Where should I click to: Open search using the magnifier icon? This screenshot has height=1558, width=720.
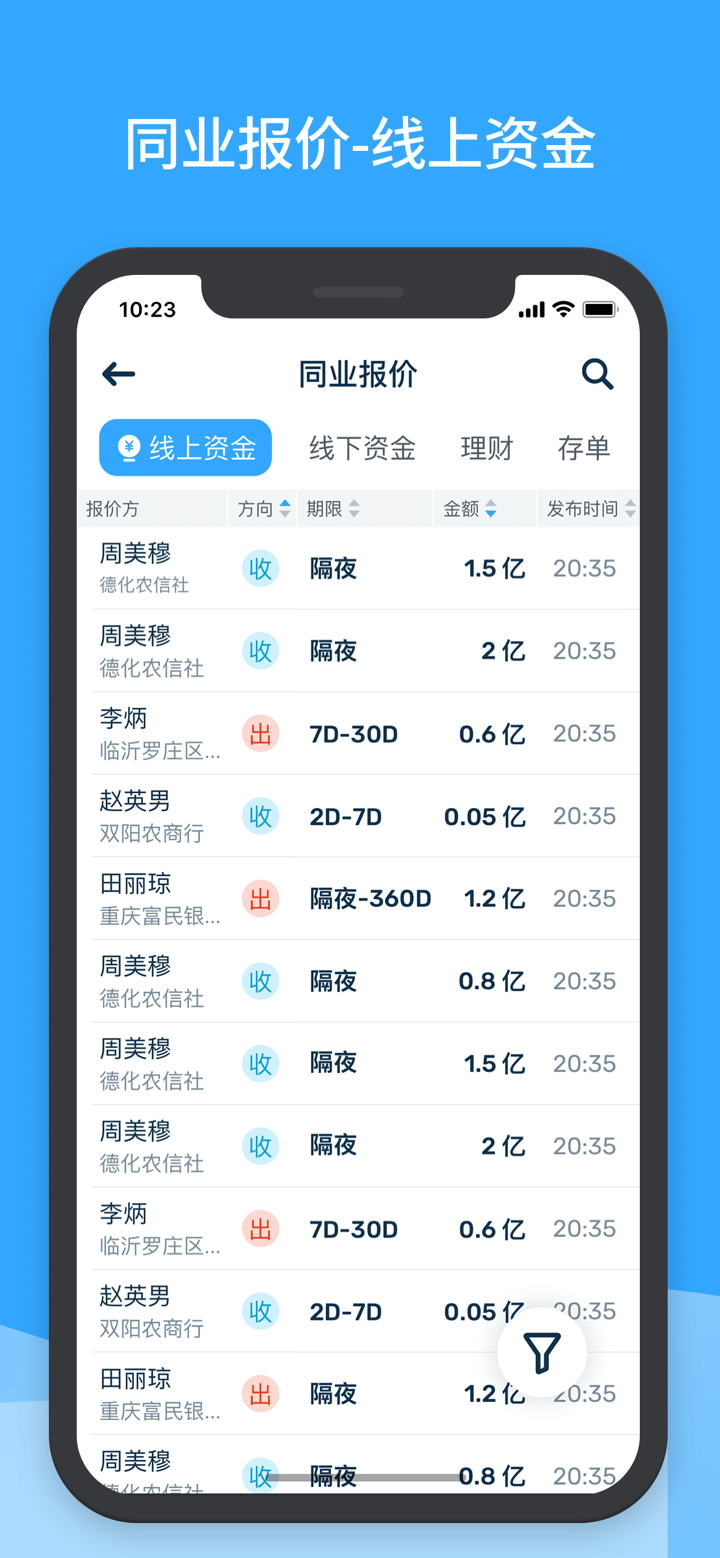[x=597, y=374]
